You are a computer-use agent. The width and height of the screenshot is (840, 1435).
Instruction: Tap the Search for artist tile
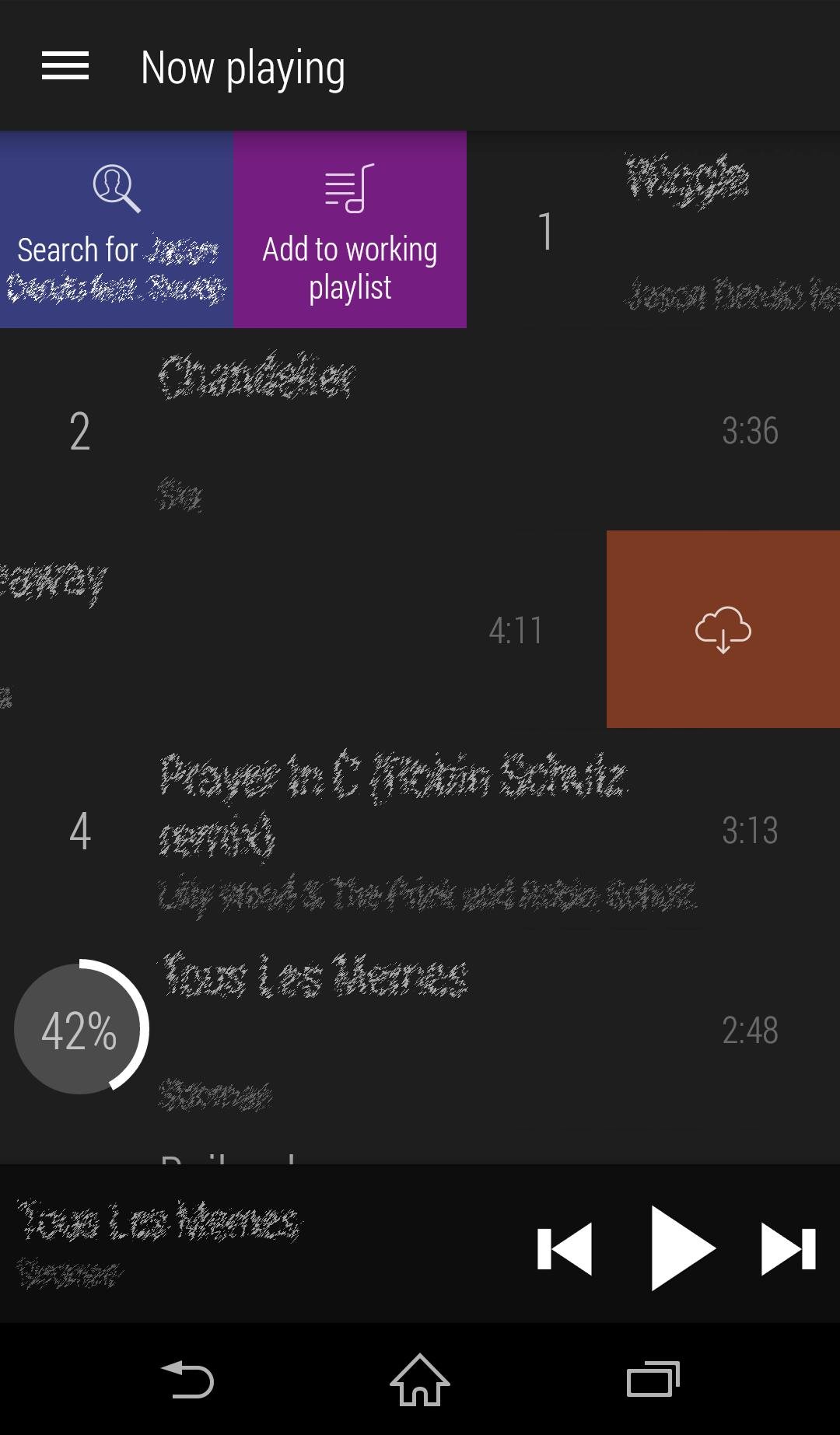(x=117, y=229)
